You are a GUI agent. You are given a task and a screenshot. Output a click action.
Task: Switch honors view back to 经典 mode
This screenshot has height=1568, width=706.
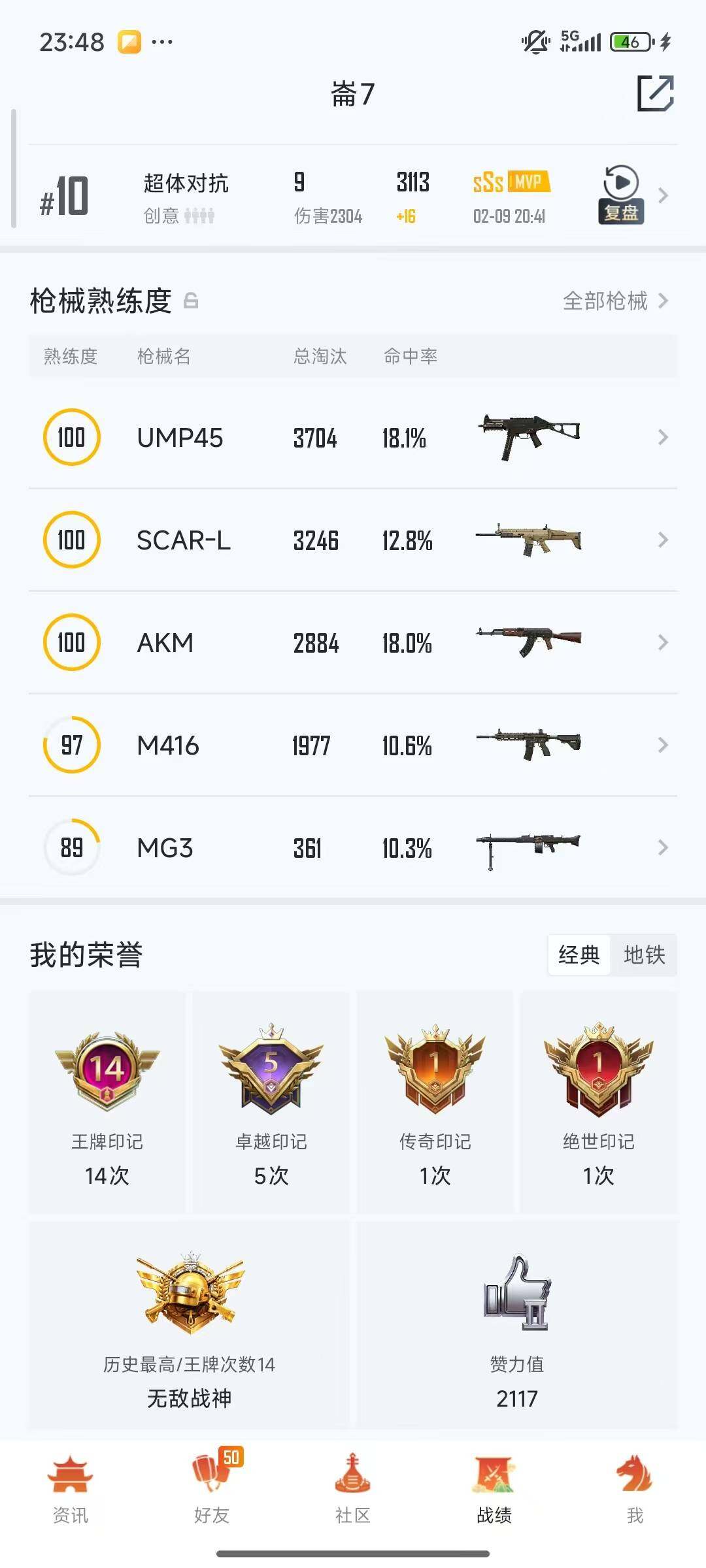coord(579,955)
